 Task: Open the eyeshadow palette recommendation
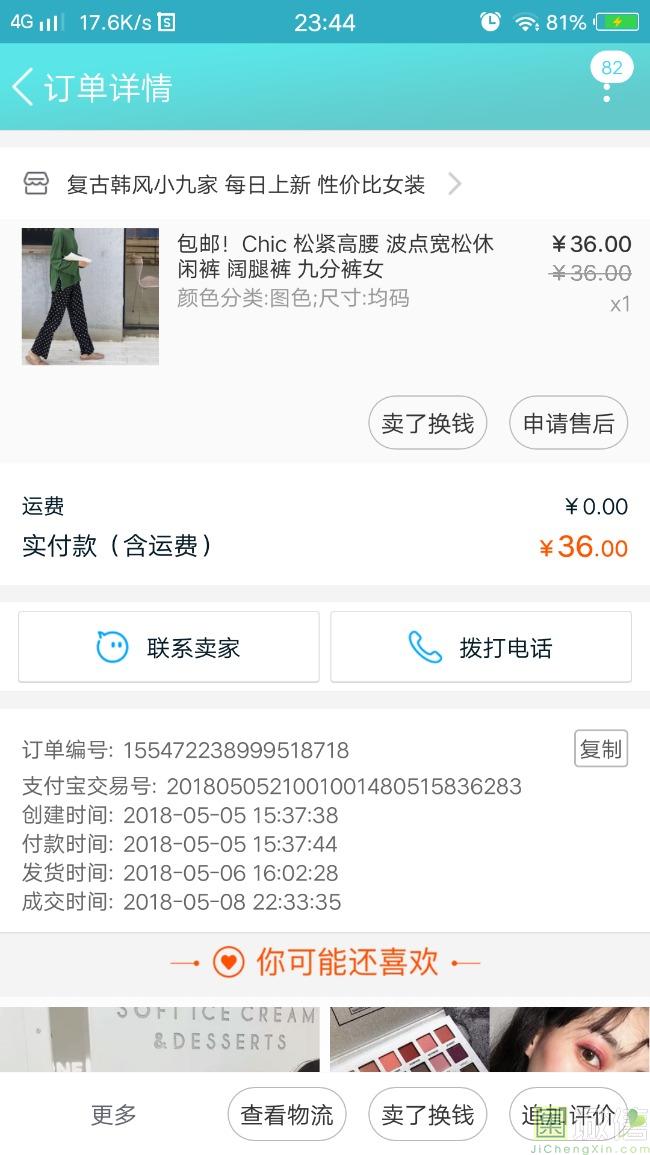[489, 1038]
